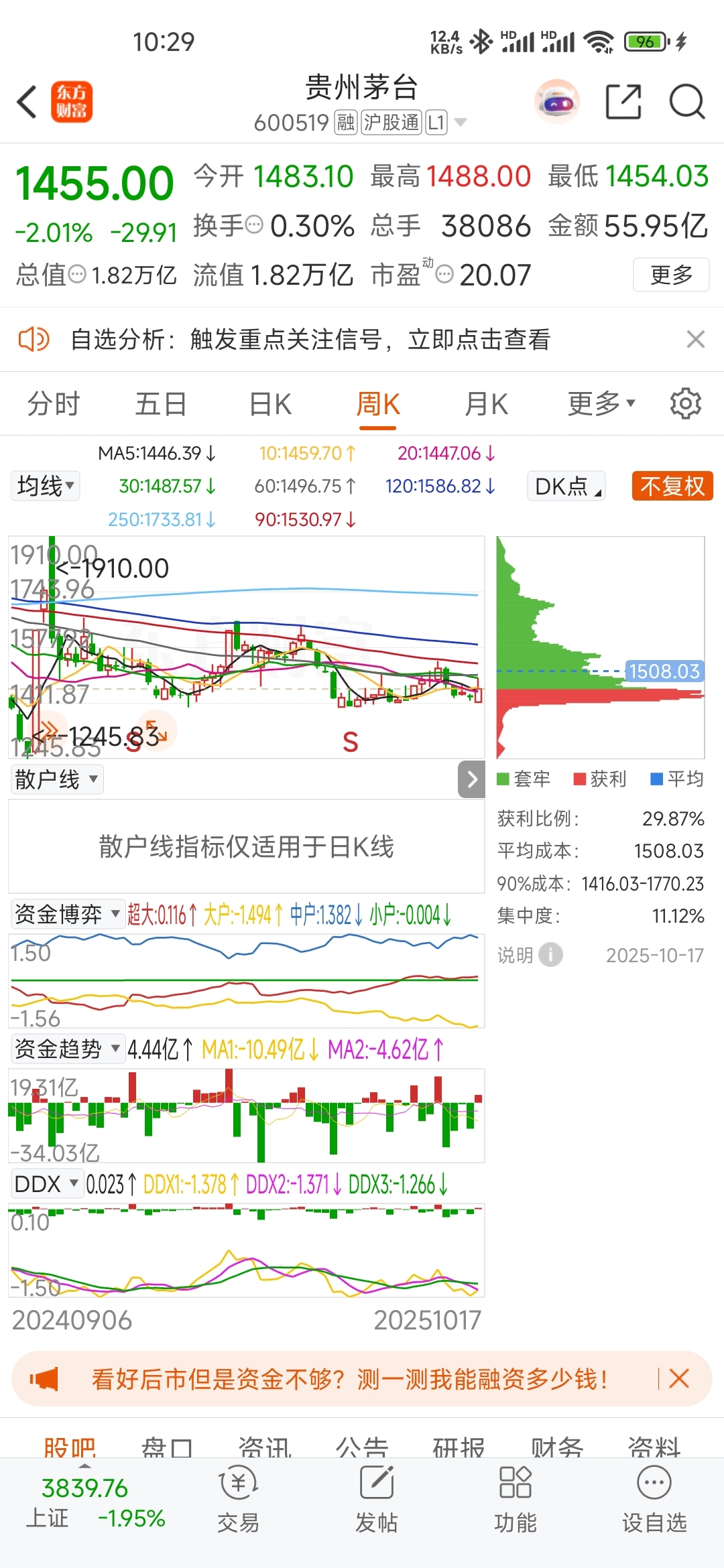Open chart settings via the gear icon

click(x=684, y=403)
